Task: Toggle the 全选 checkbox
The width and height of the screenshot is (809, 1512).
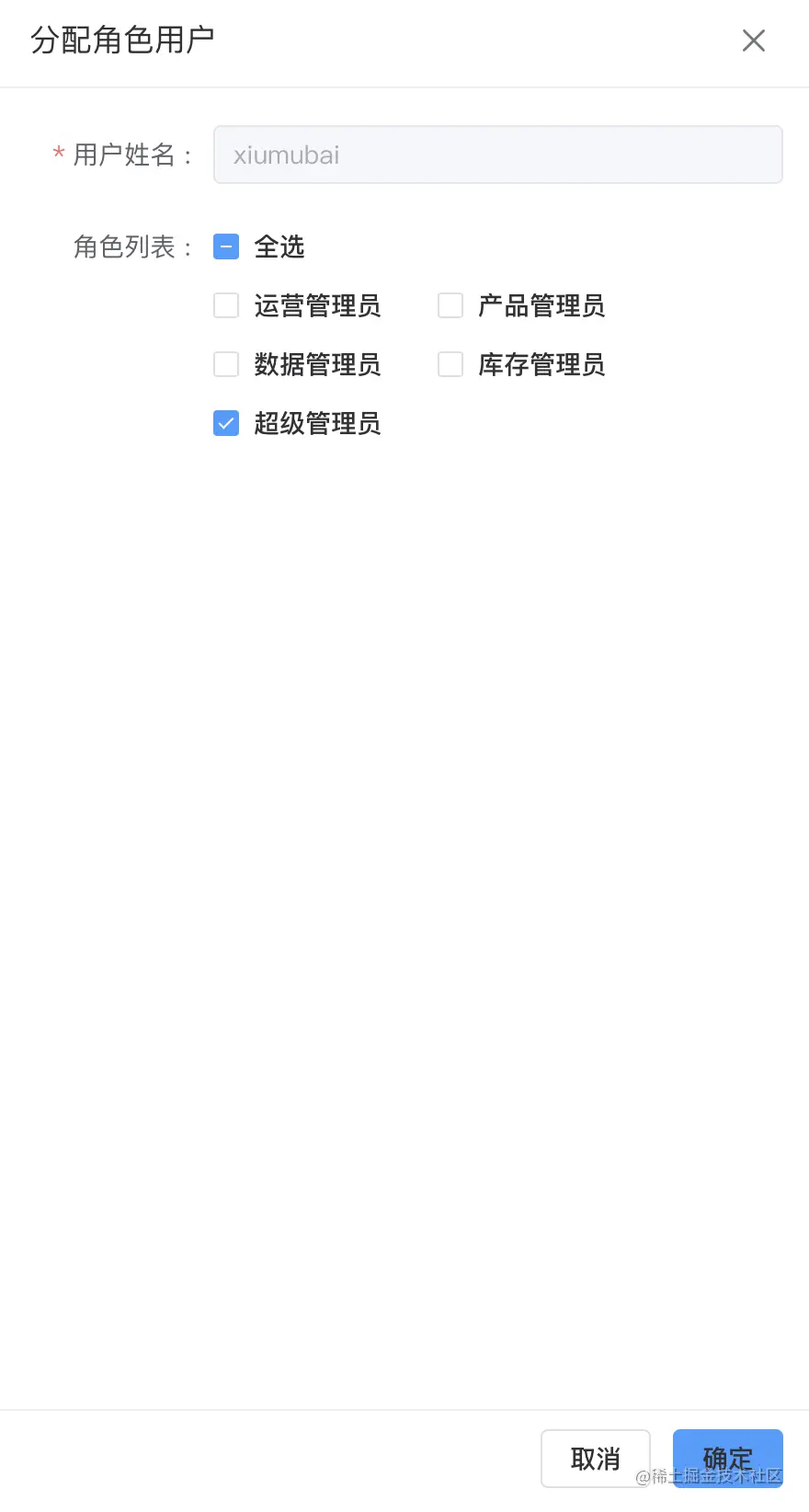Action: (x=226, y=246)
